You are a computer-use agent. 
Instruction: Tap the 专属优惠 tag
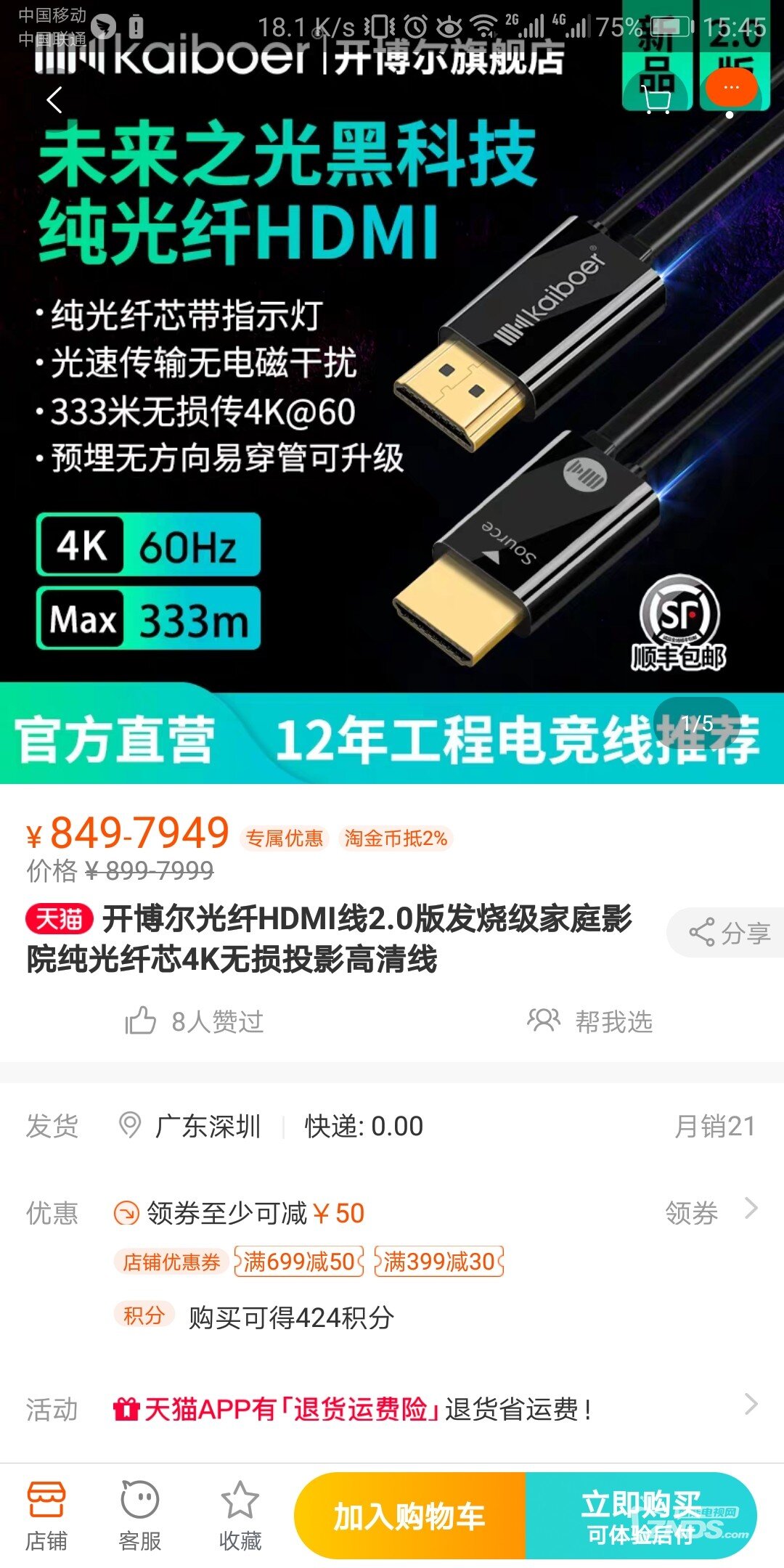tap(285, 838)
